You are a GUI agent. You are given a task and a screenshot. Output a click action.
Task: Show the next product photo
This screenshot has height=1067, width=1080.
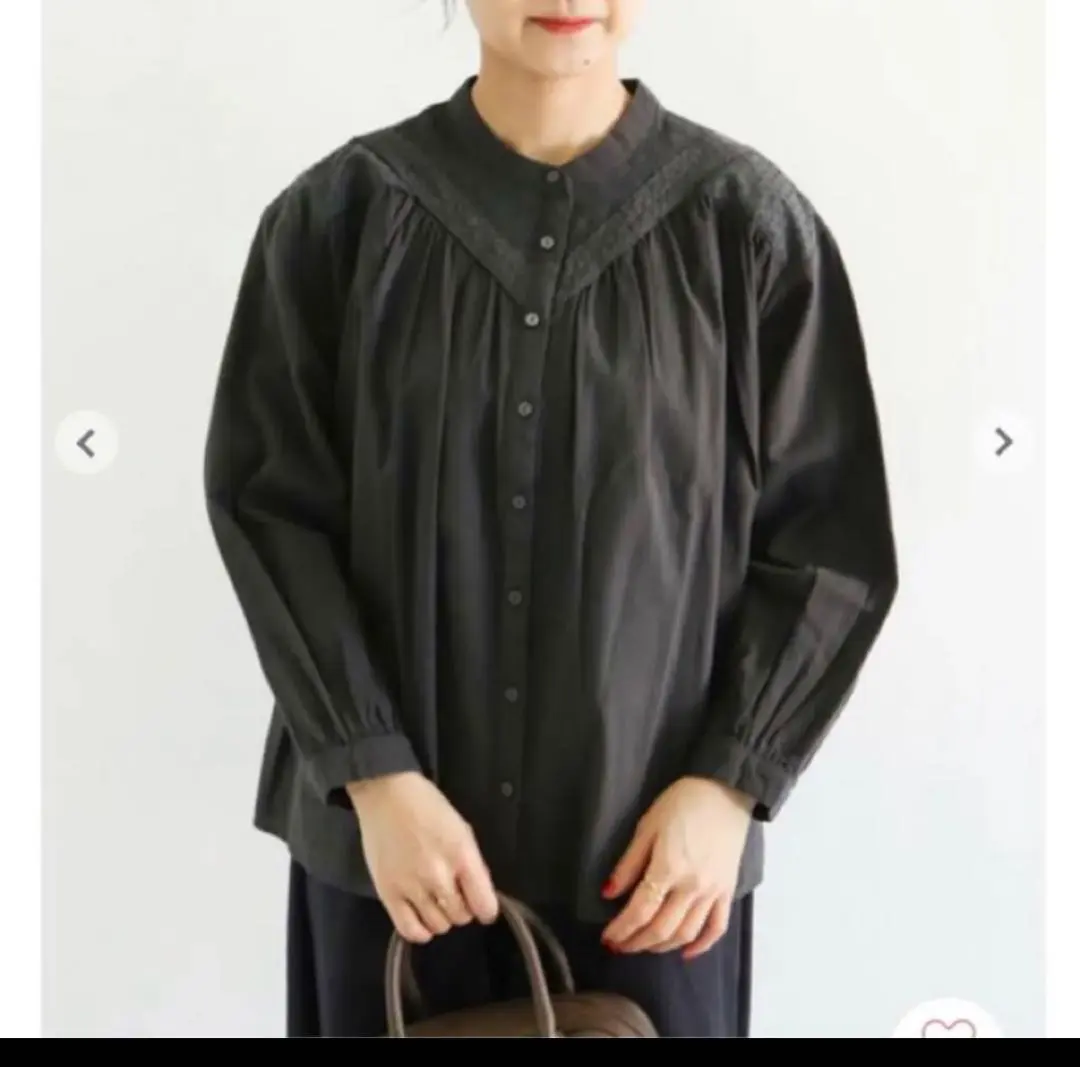click(x=1003, y=442)
